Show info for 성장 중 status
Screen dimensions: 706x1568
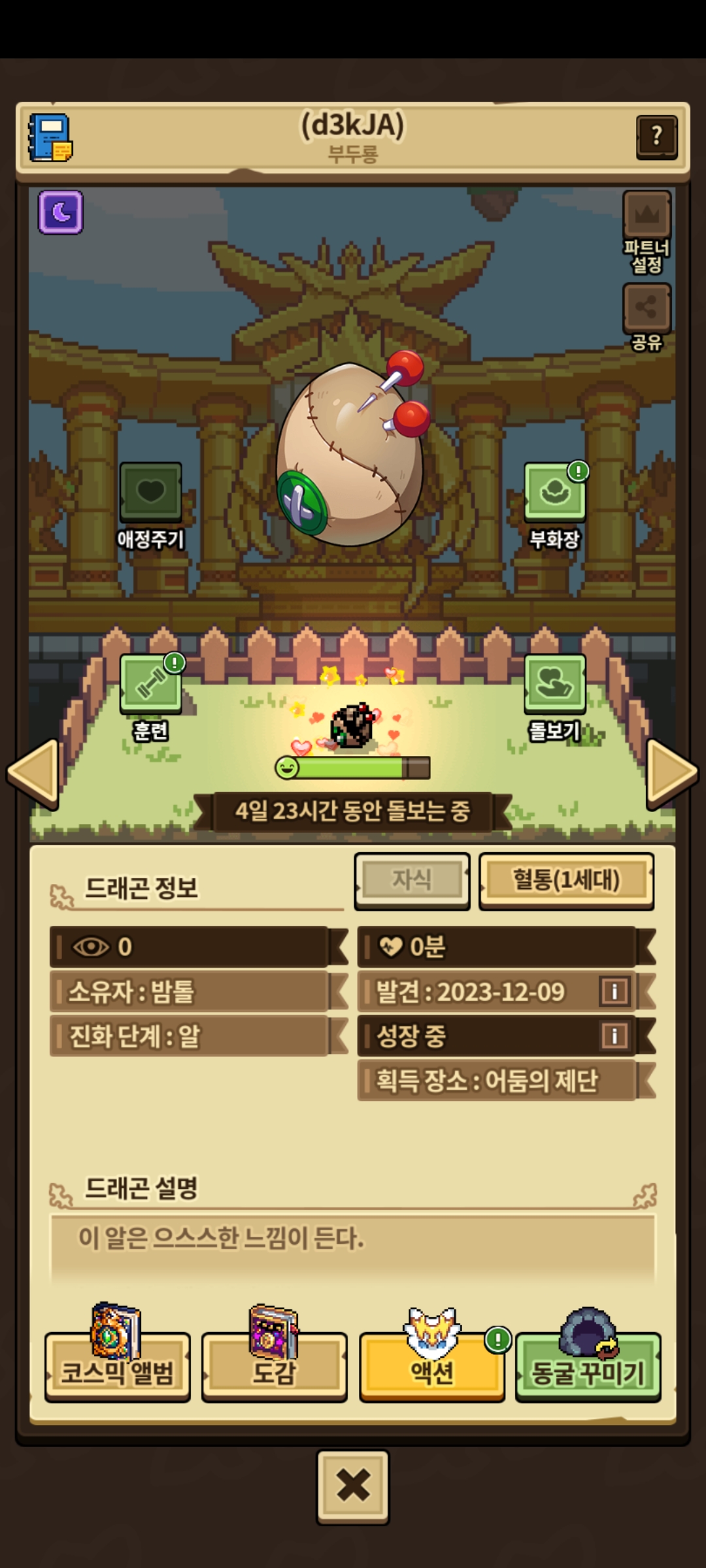[x=614, y=1036]
